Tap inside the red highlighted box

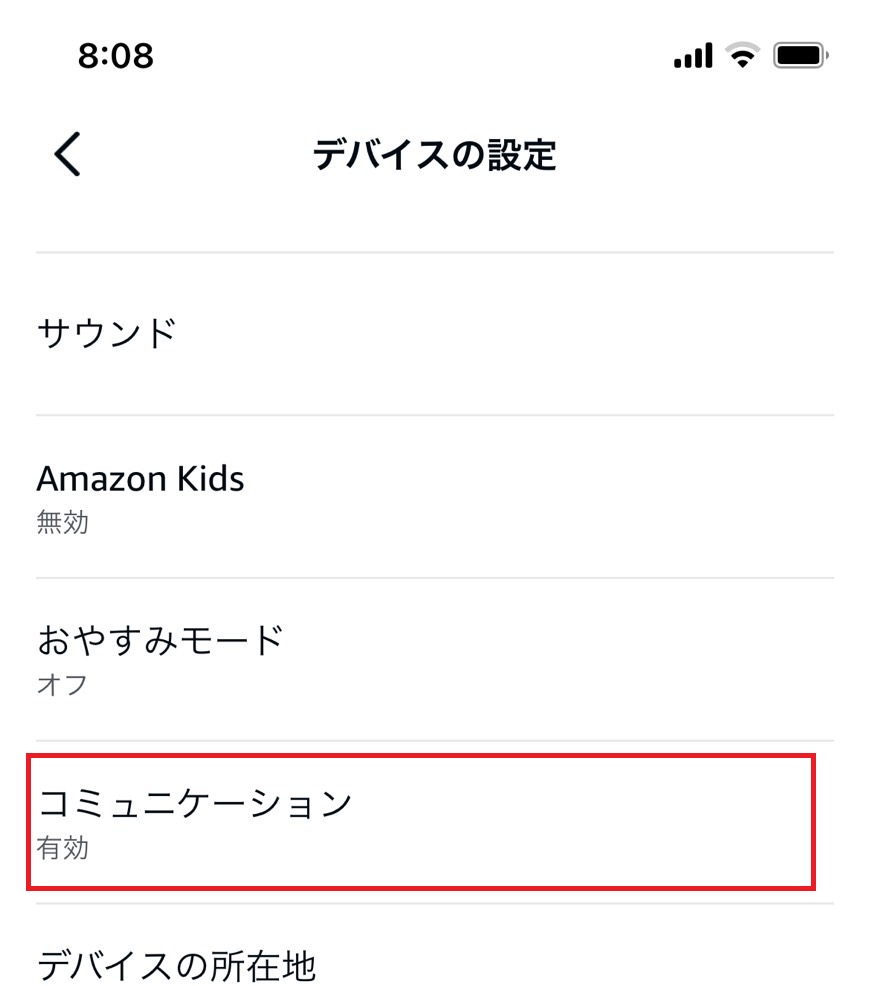pos(435,821)
